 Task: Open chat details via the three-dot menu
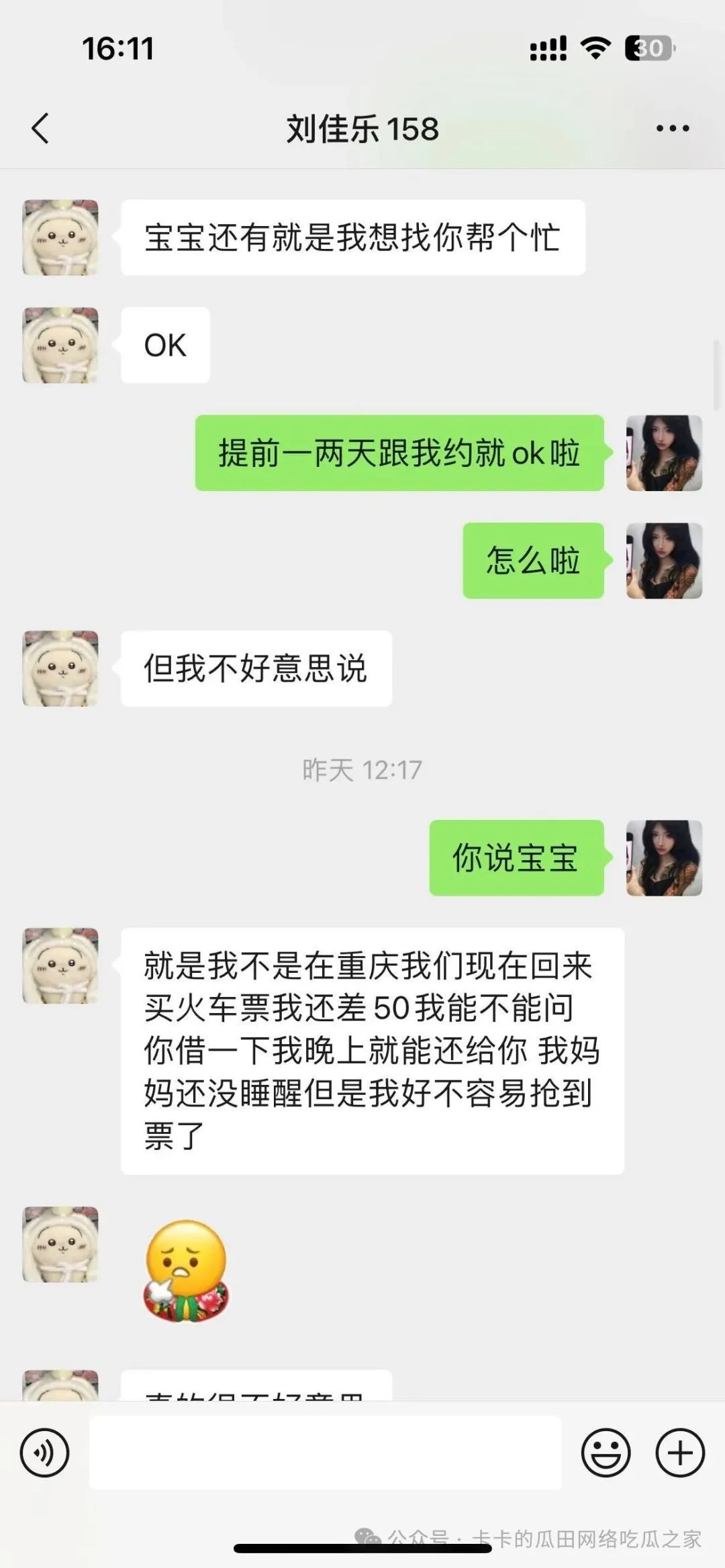(x=672, y=128)
